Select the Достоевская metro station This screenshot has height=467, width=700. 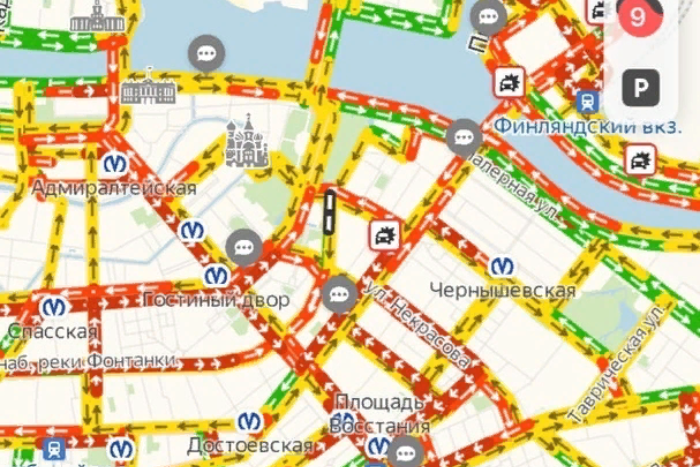point(250,422)
